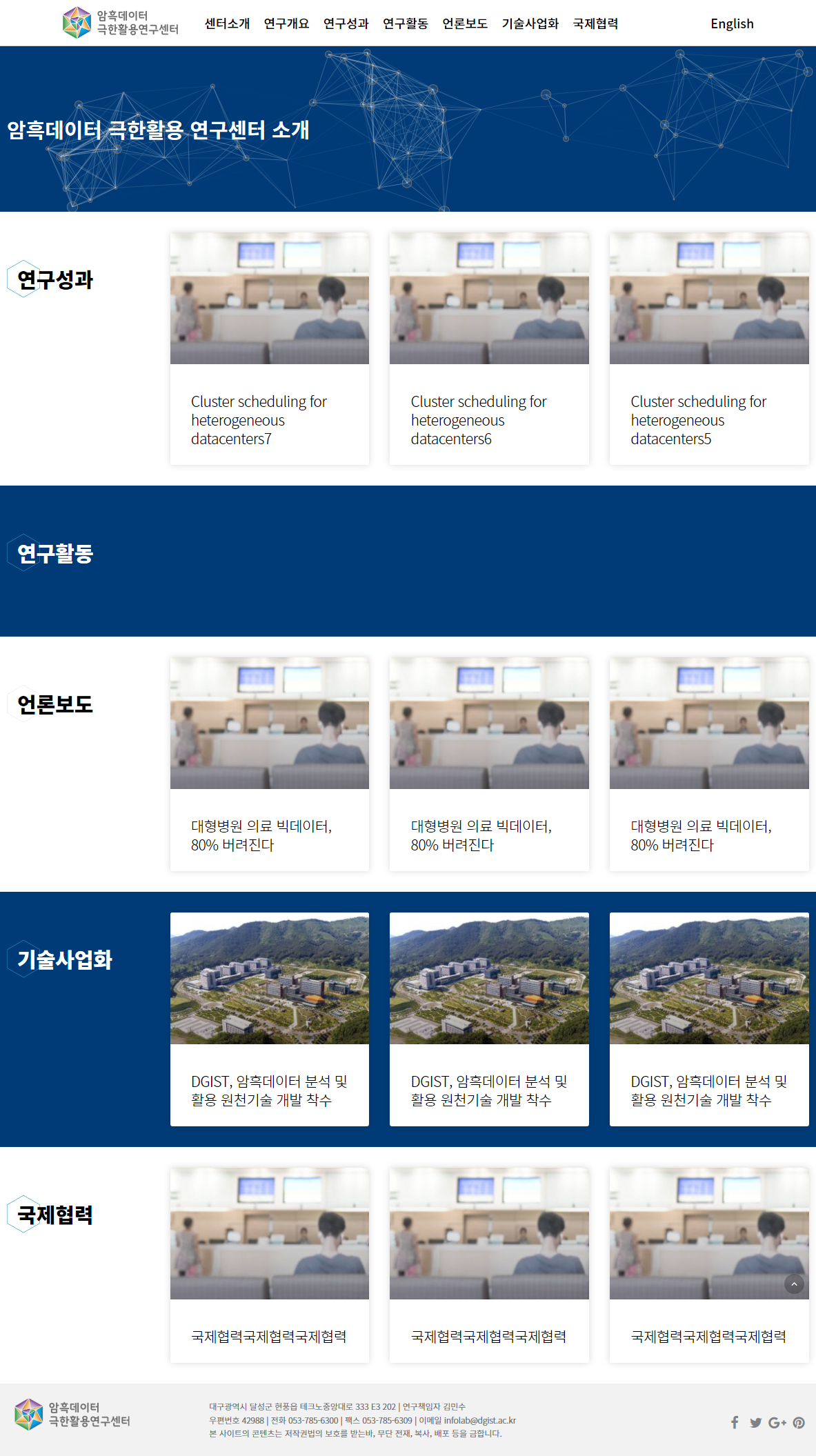Tap the header logo to go home
Image resolution: width=816 pixels, height=1456 pixels.
tap(120, 23)
